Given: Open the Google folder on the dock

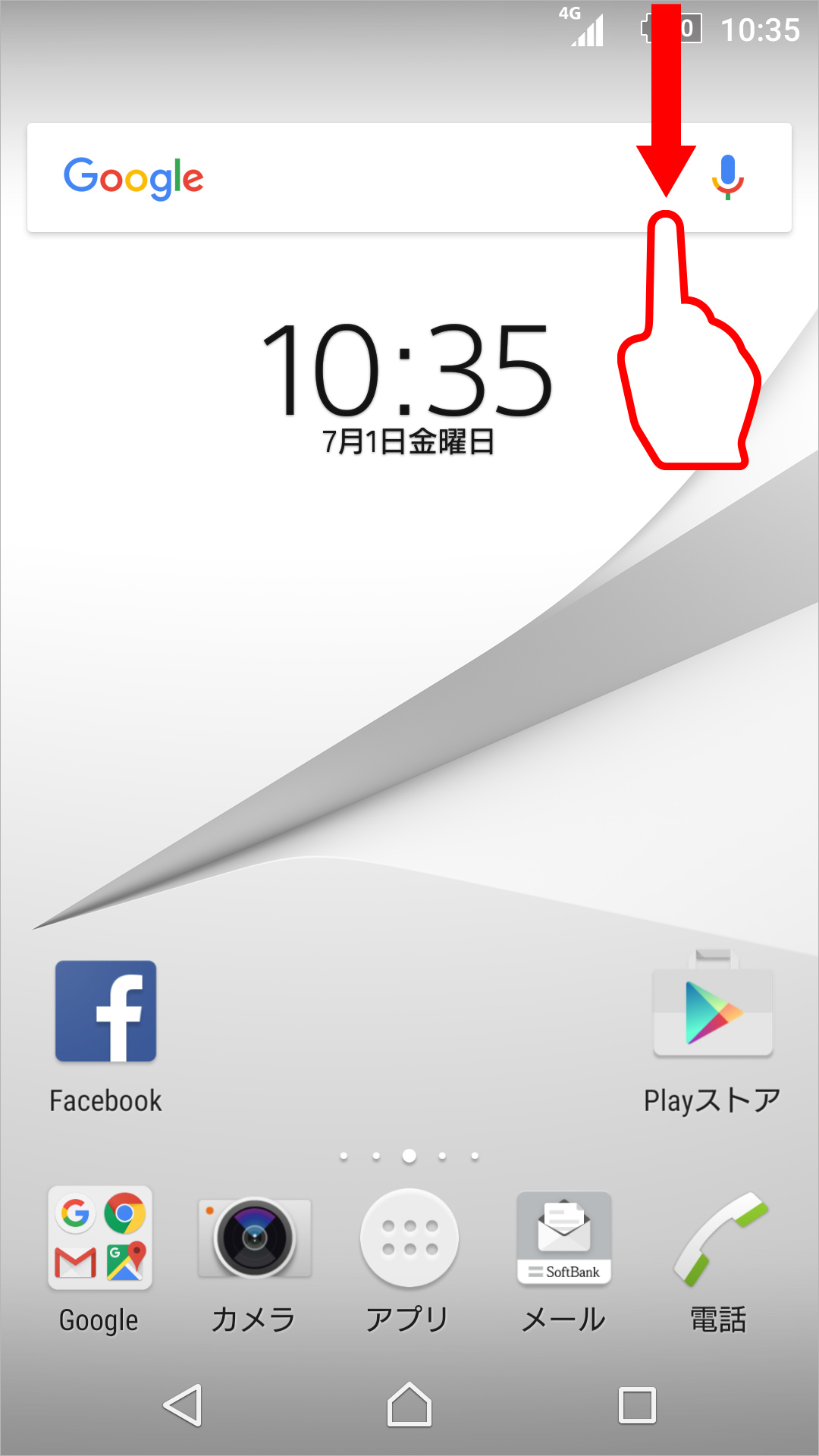Looking at the screenshot, I should (101, 1238).
